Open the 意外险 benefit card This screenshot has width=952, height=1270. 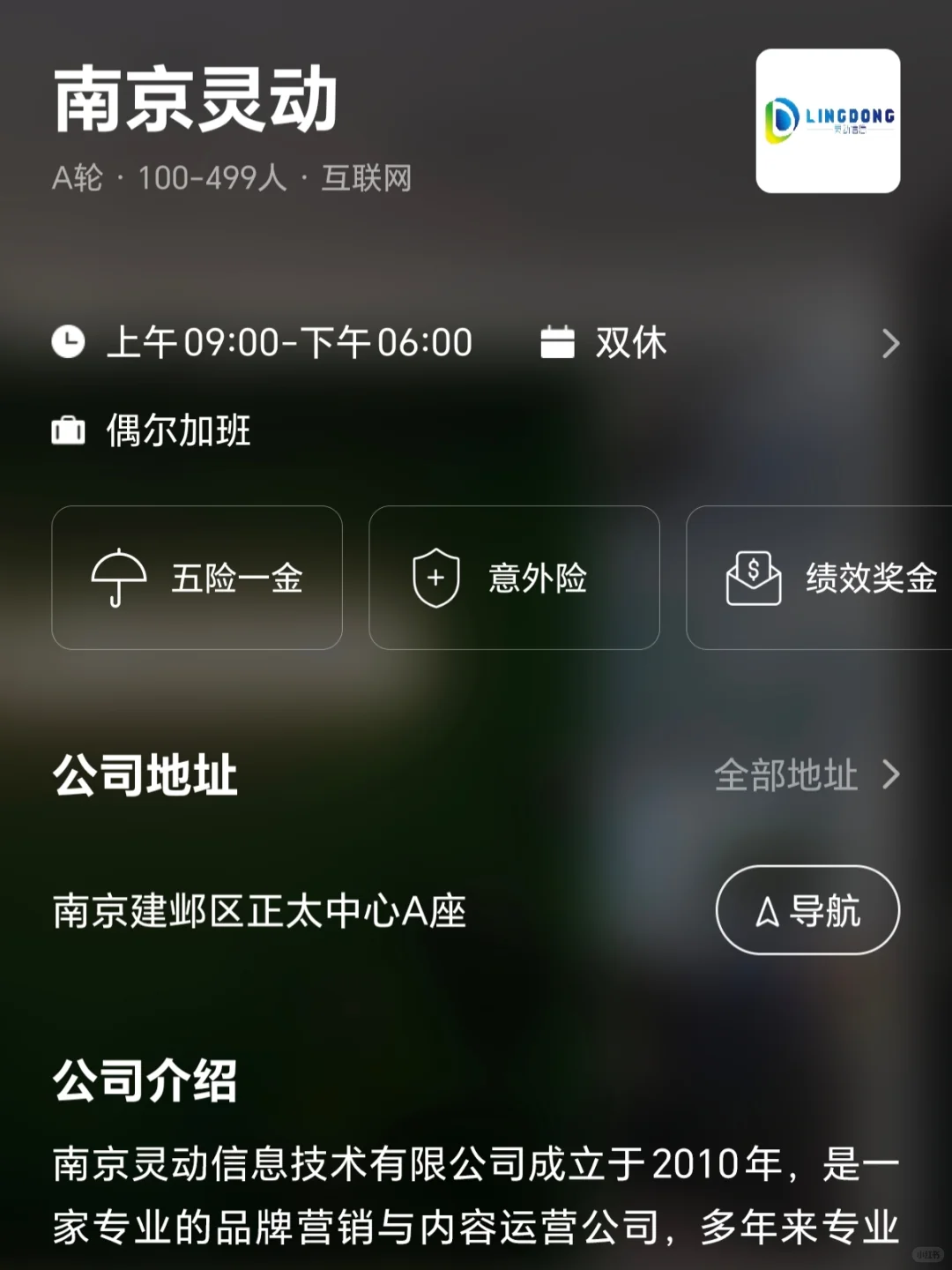(x=514, y=578)
